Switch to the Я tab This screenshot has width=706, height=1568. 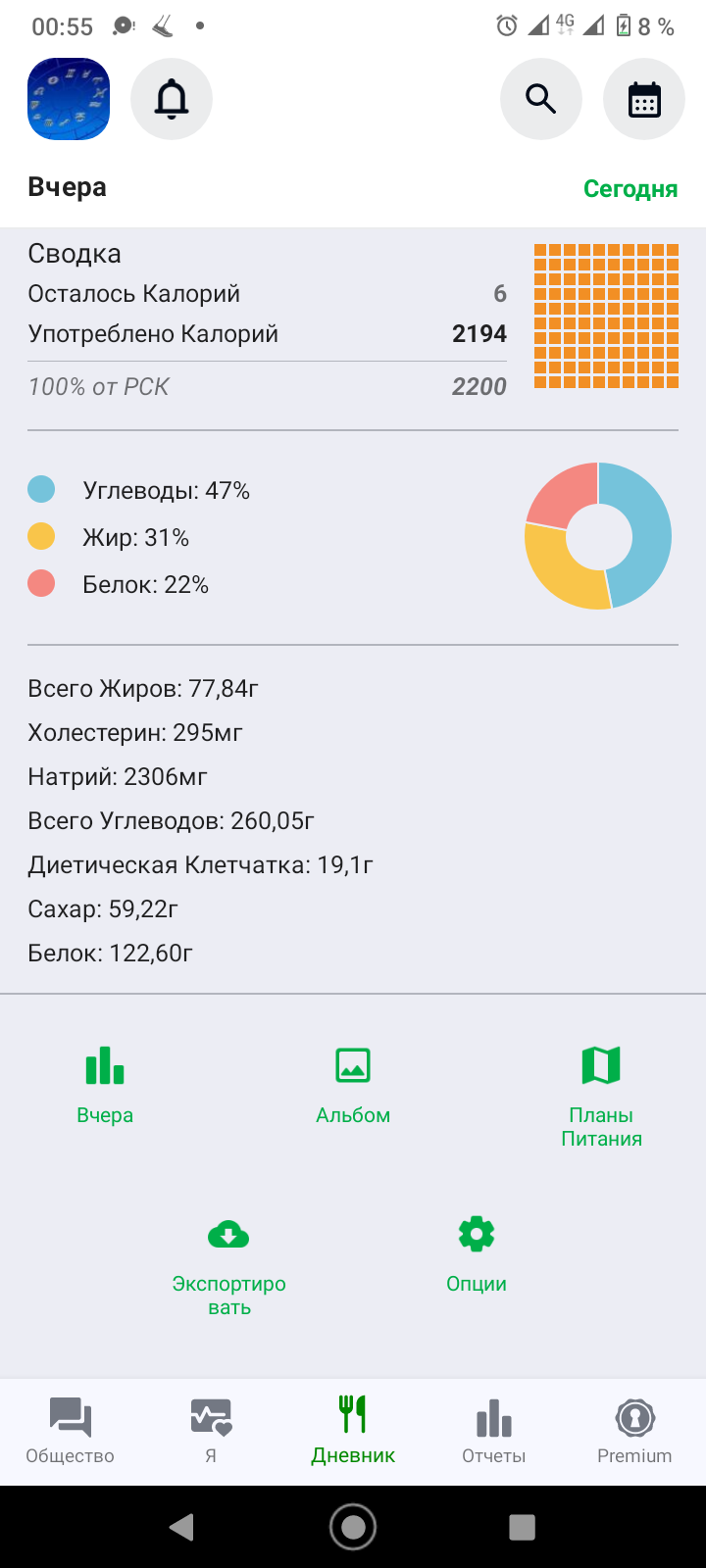[x=211, y=1431]
